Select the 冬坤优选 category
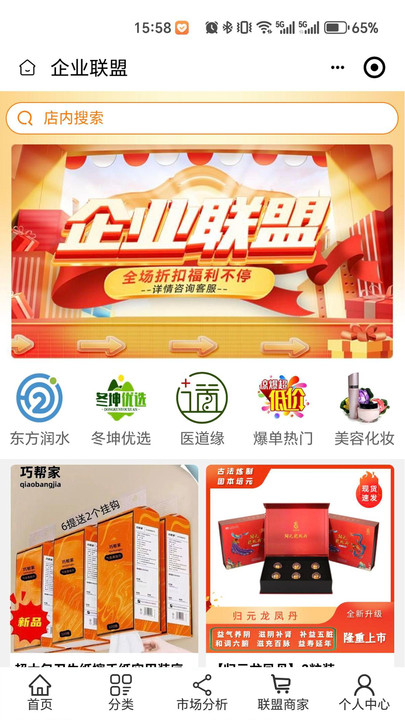Screen dimensions: 405x720 (x=121, y=409)
